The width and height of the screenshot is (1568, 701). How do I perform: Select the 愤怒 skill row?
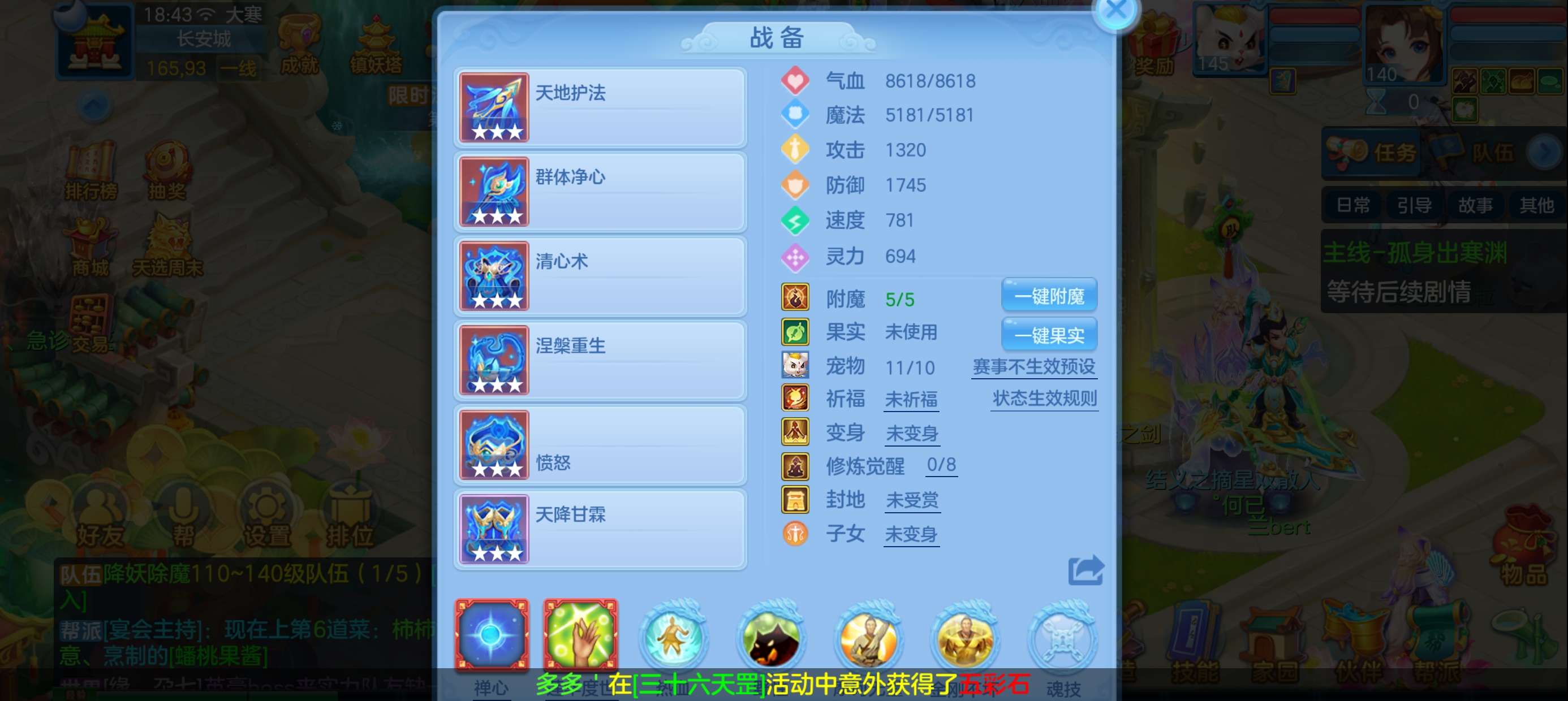click(600, 445)
